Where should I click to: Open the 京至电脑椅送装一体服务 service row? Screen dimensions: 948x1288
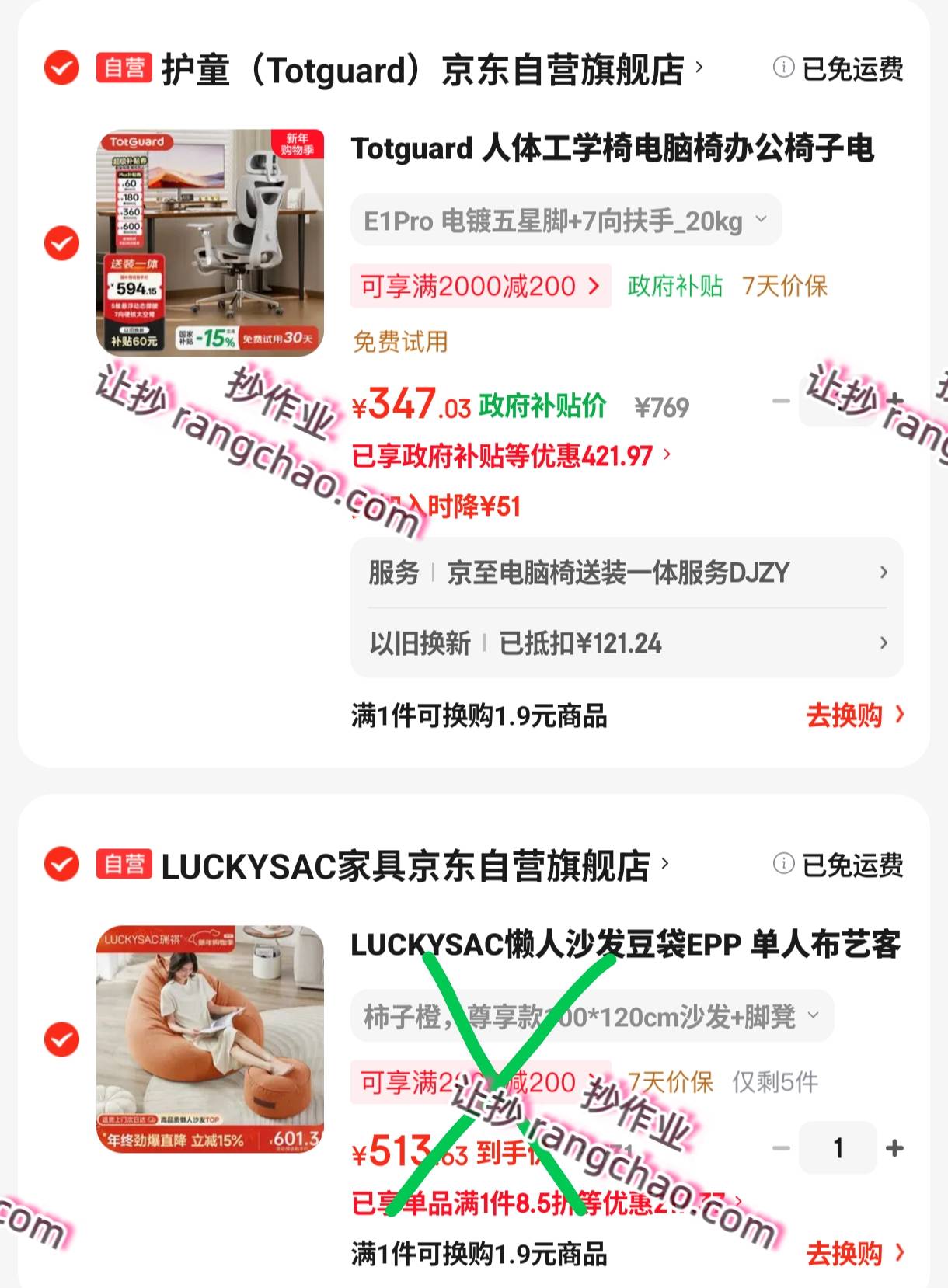[x=626, y=573]
